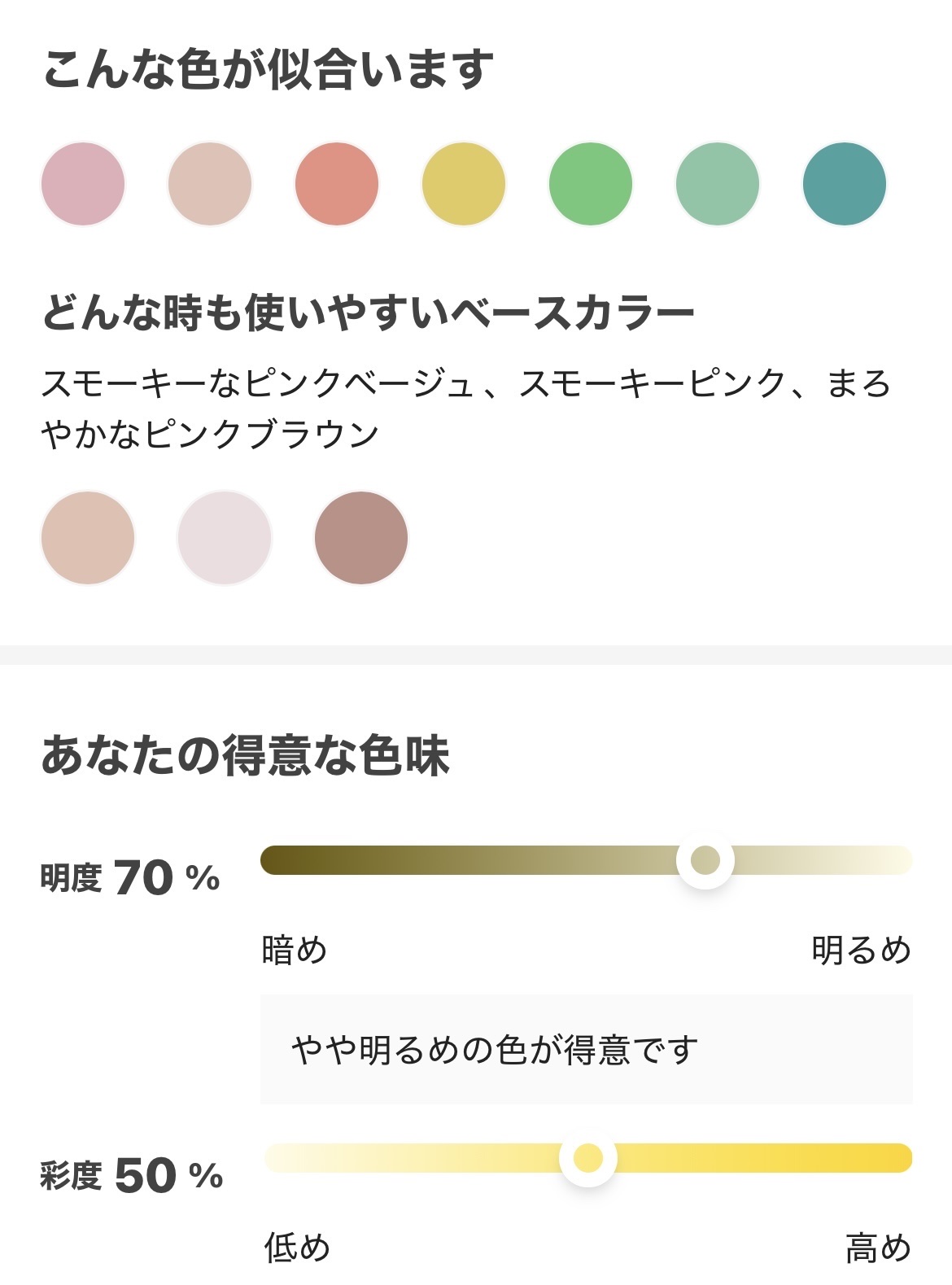This screenshot has width=952, height=1285.
Task: Select the smoky pink color swatch
Action: [83, 183]
